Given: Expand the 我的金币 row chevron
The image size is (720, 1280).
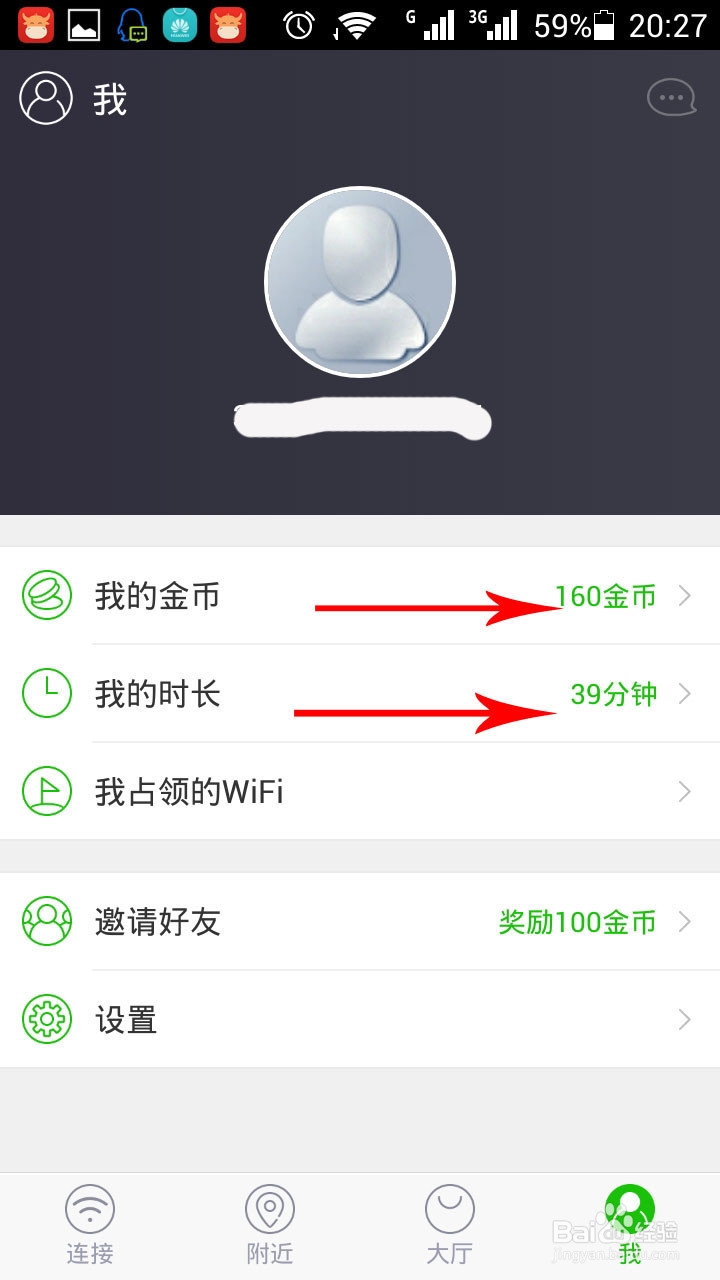Looking at the screenshot, I should [685, 596].
